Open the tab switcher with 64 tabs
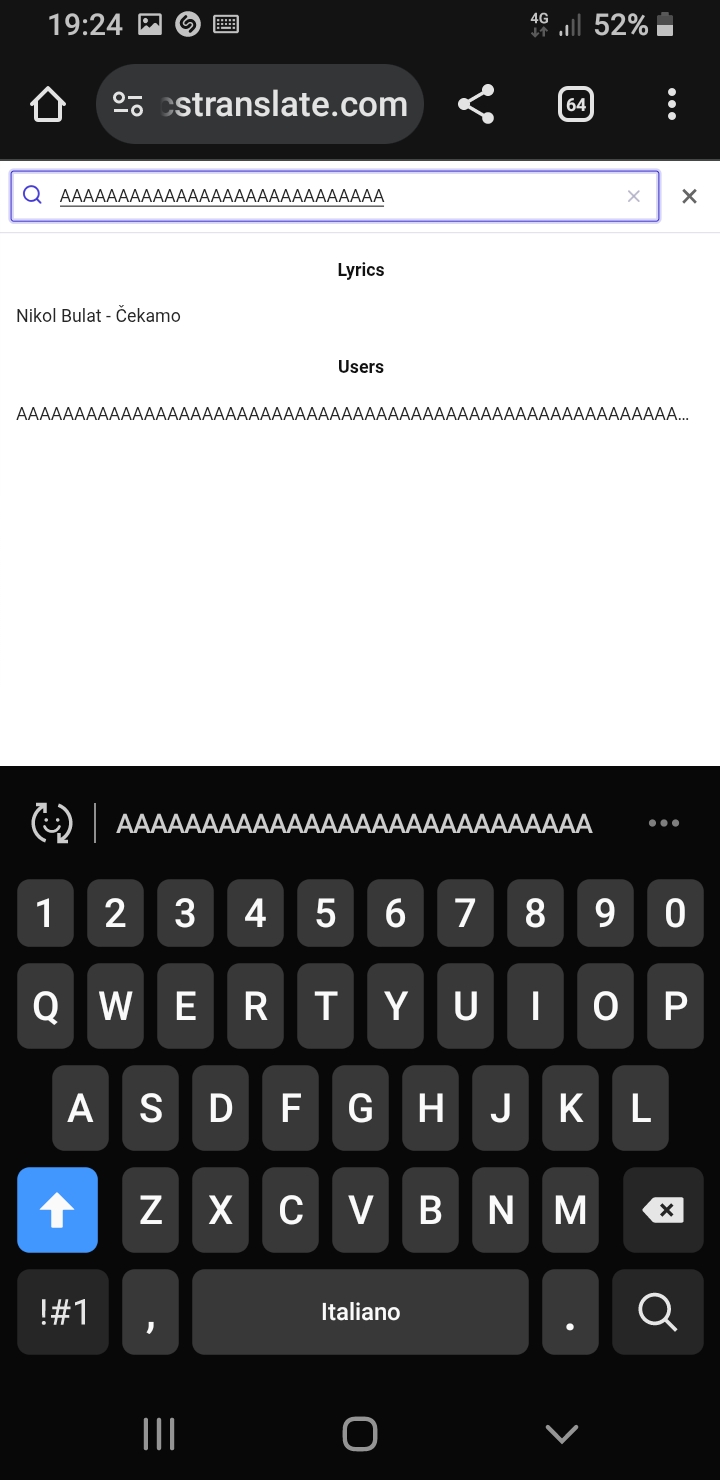720x1480 pixels. tap(576, 104)
